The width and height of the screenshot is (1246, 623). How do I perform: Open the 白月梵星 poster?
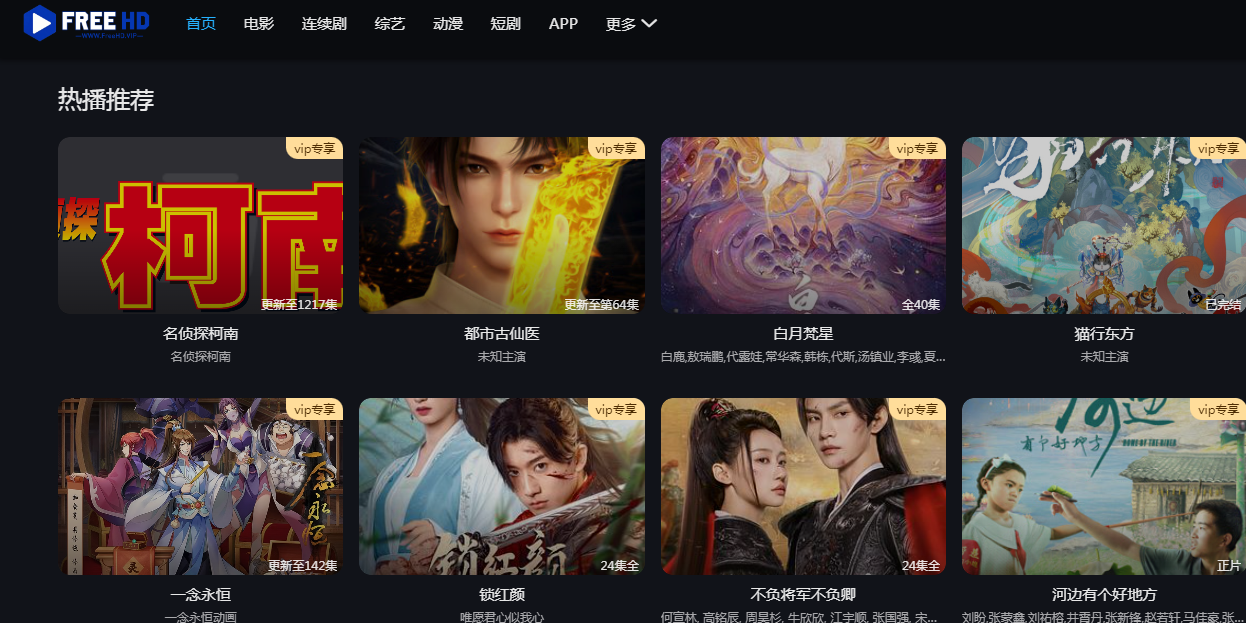pyautogui.click(x=803, y=225)
